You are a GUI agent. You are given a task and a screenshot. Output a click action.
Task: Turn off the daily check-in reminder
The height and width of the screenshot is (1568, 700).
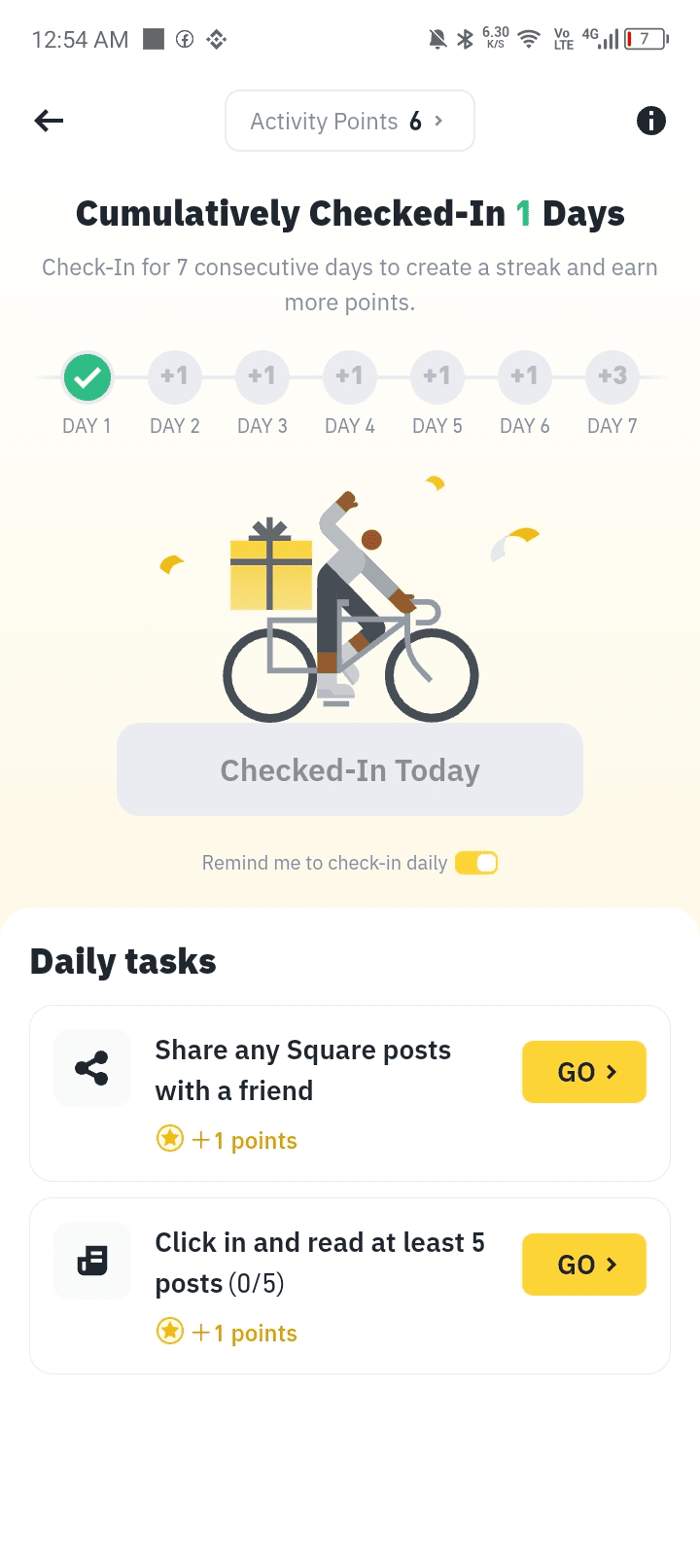tap(476, 863)
